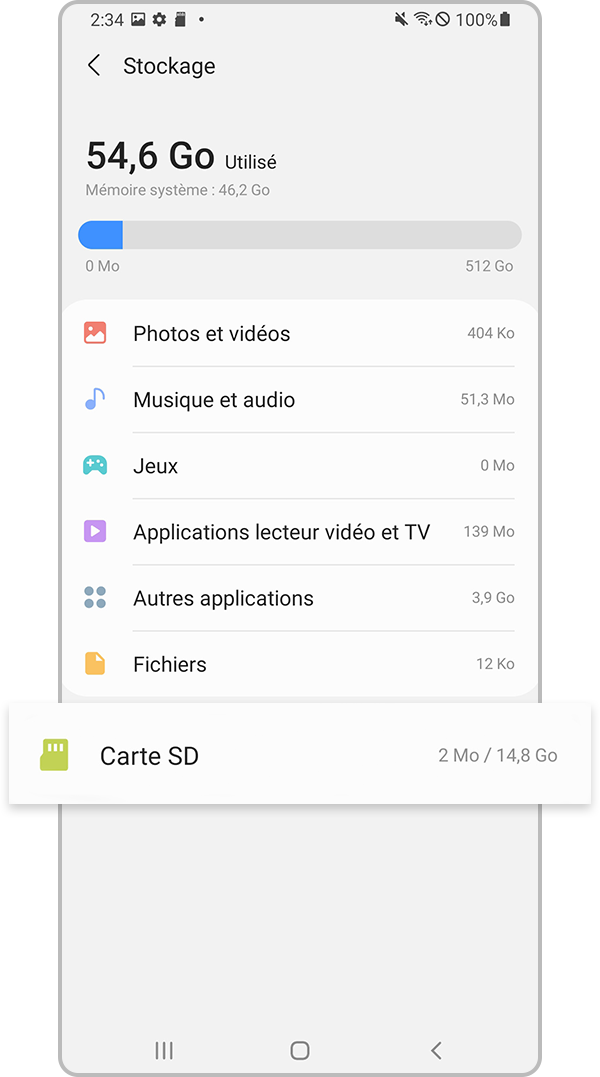Open the Autres applications category

point(298,598)
